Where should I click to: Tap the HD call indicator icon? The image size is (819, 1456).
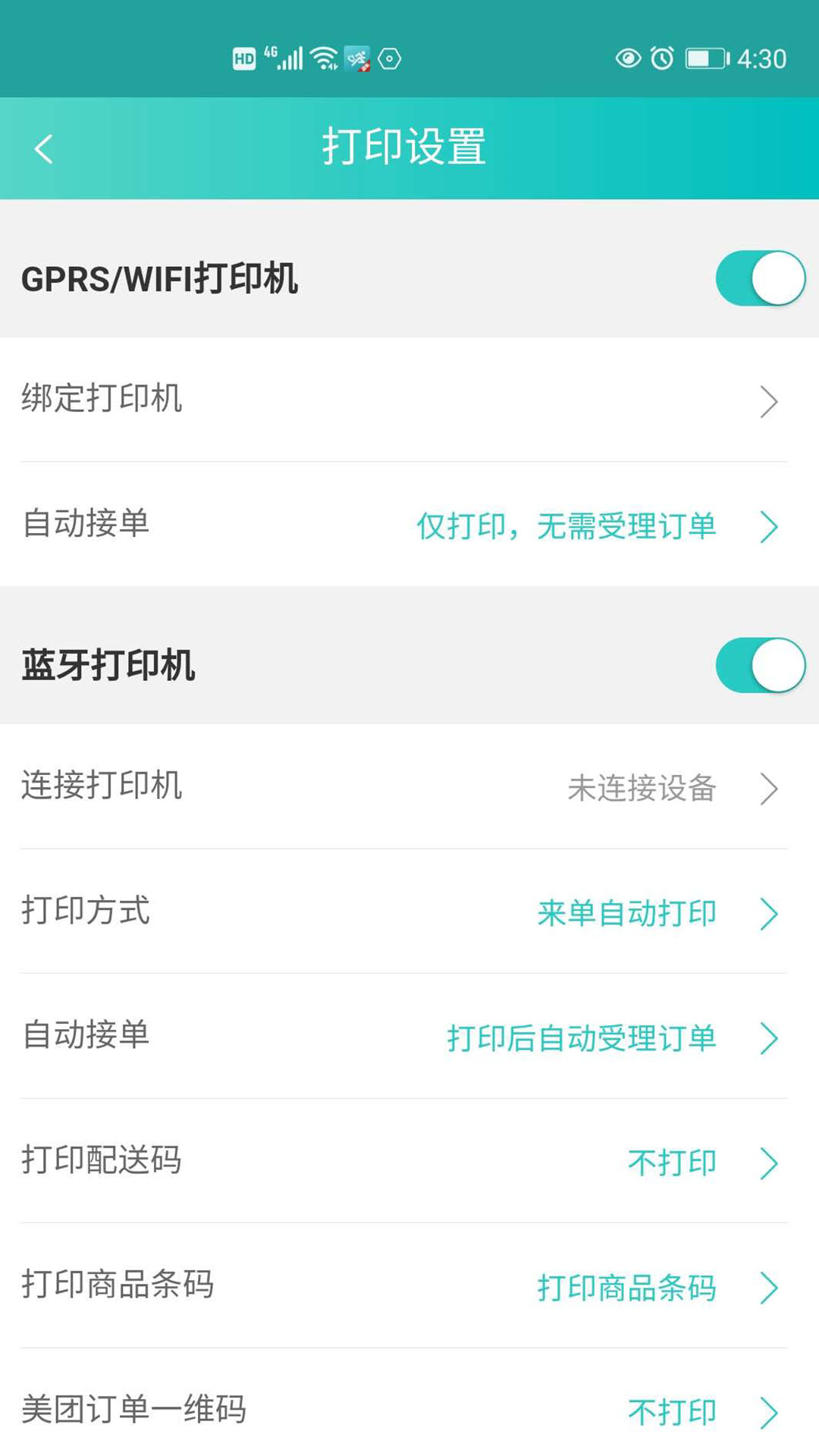pos(243,58)
